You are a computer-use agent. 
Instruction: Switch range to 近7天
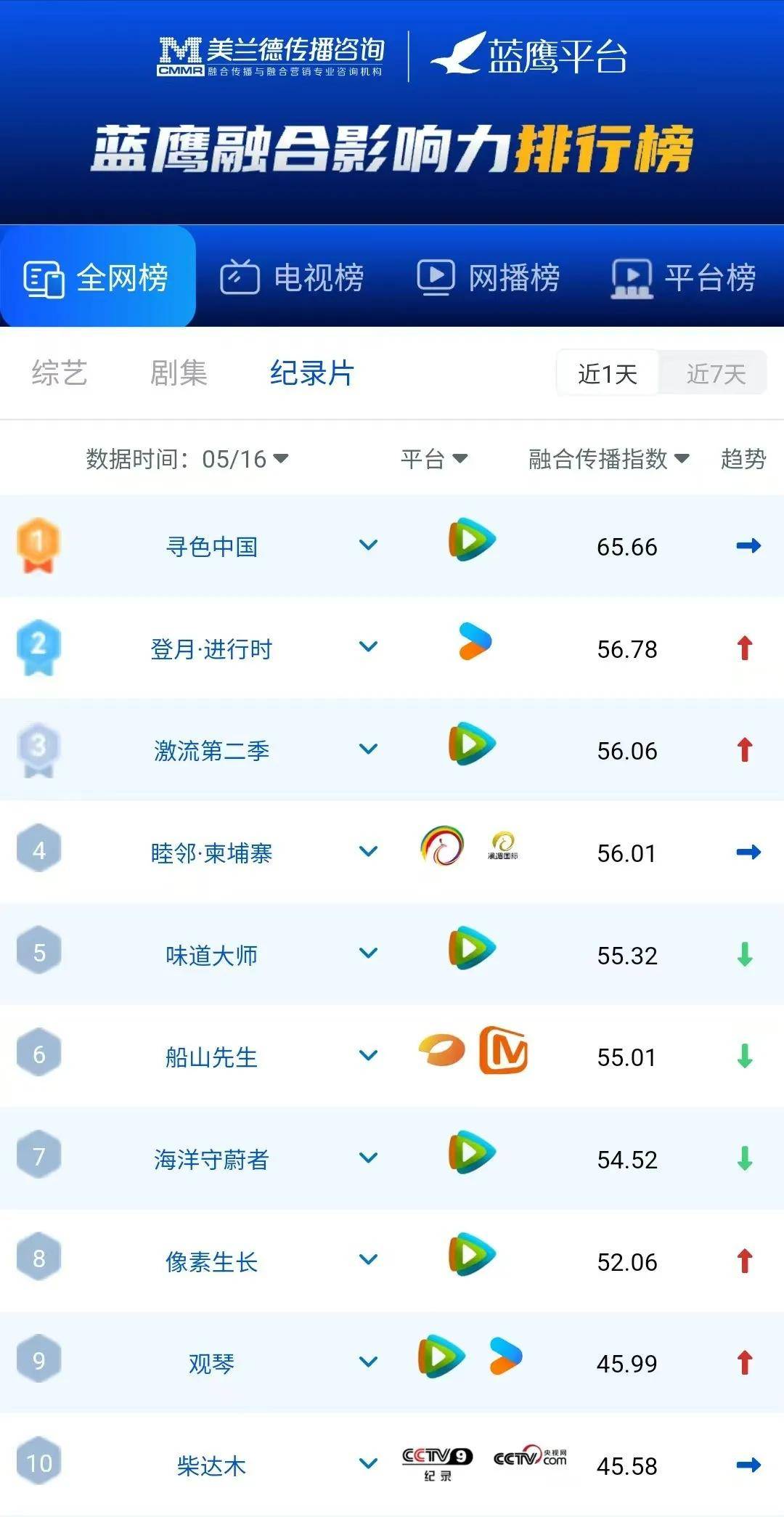pyautogui.click(x=715, y=373)
